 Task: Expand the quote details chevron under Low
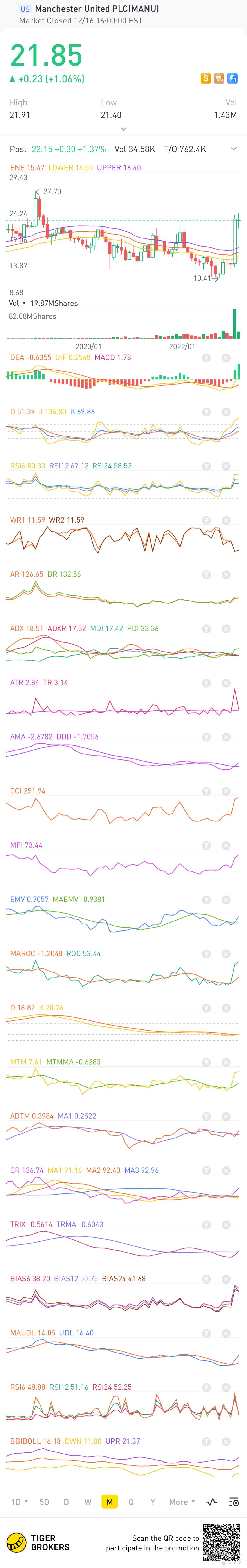123,129
